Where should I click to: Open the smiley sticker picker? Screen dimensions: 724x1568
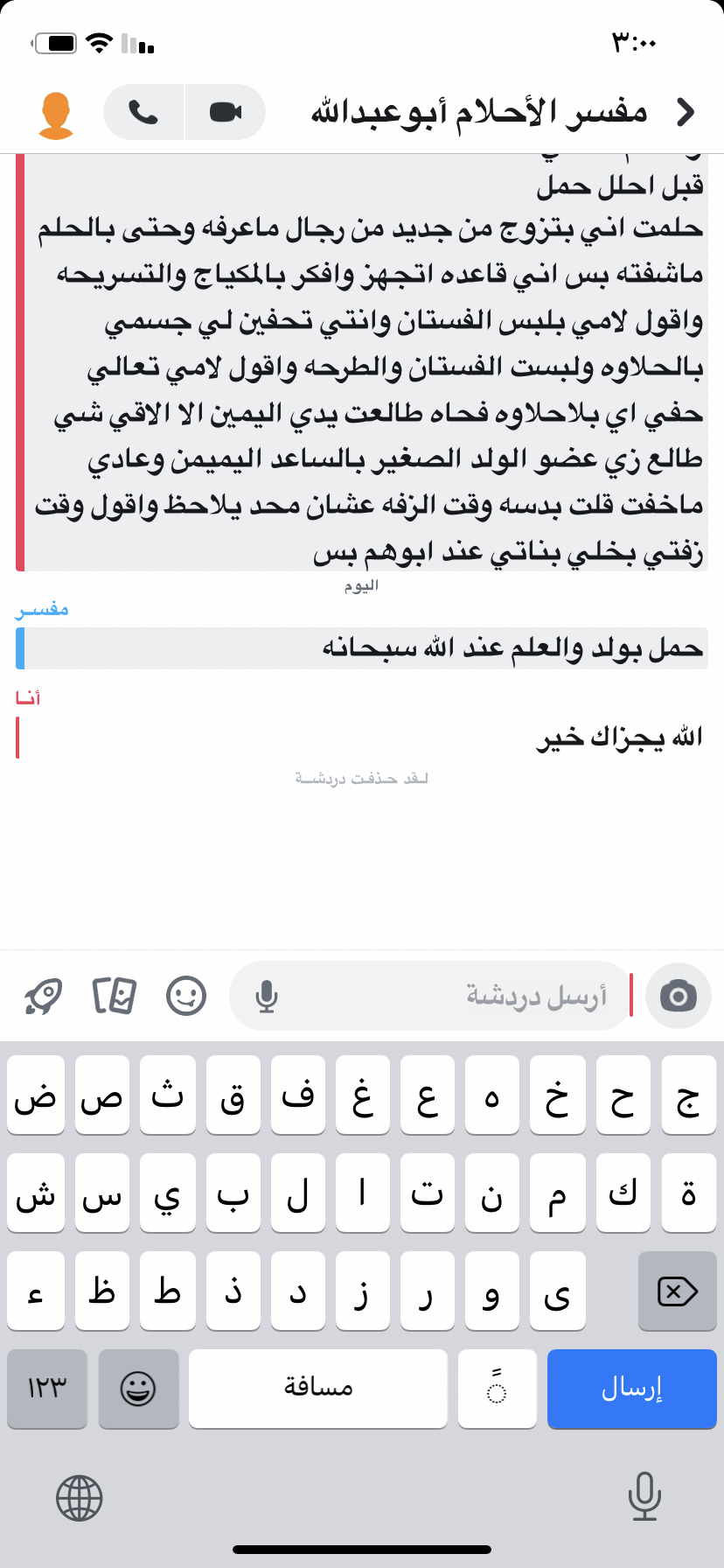point(186,996)
